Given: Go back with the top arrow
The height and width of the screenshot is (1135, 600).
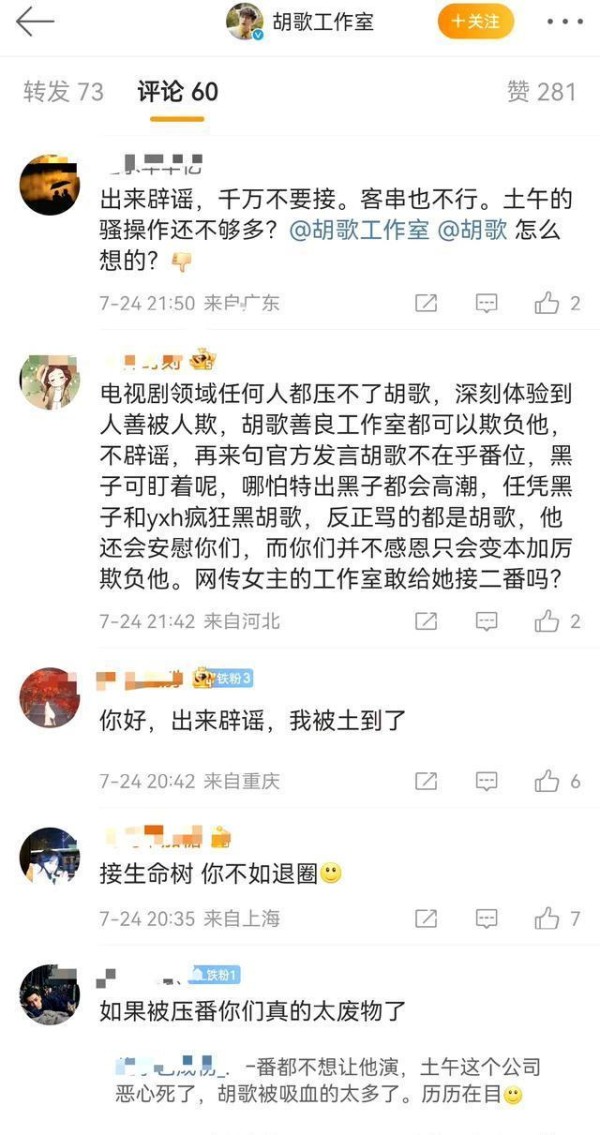Looking at the screenshot, I should point(34,22).
